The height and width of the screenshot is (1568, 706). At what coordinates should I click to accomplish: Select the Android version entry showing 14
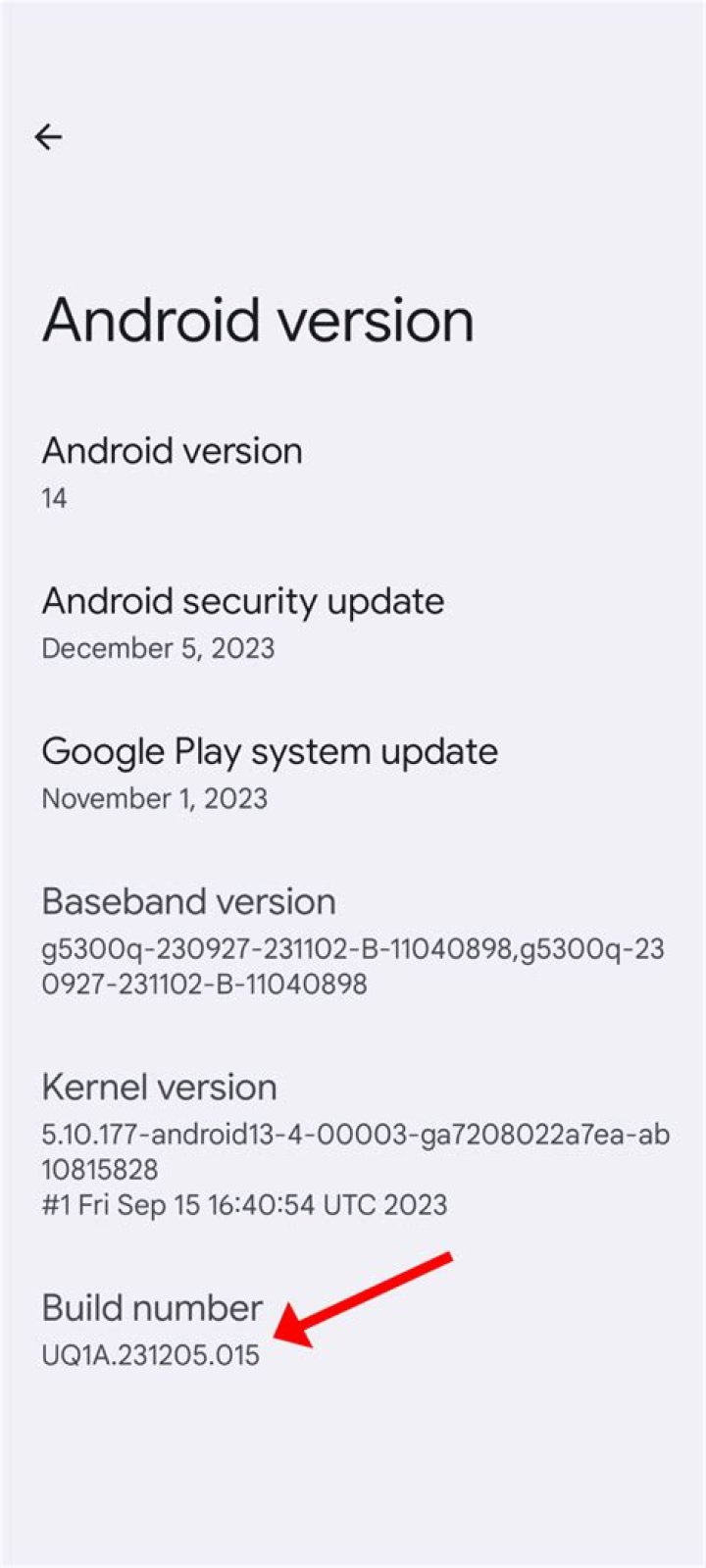[x=172, y=469]
